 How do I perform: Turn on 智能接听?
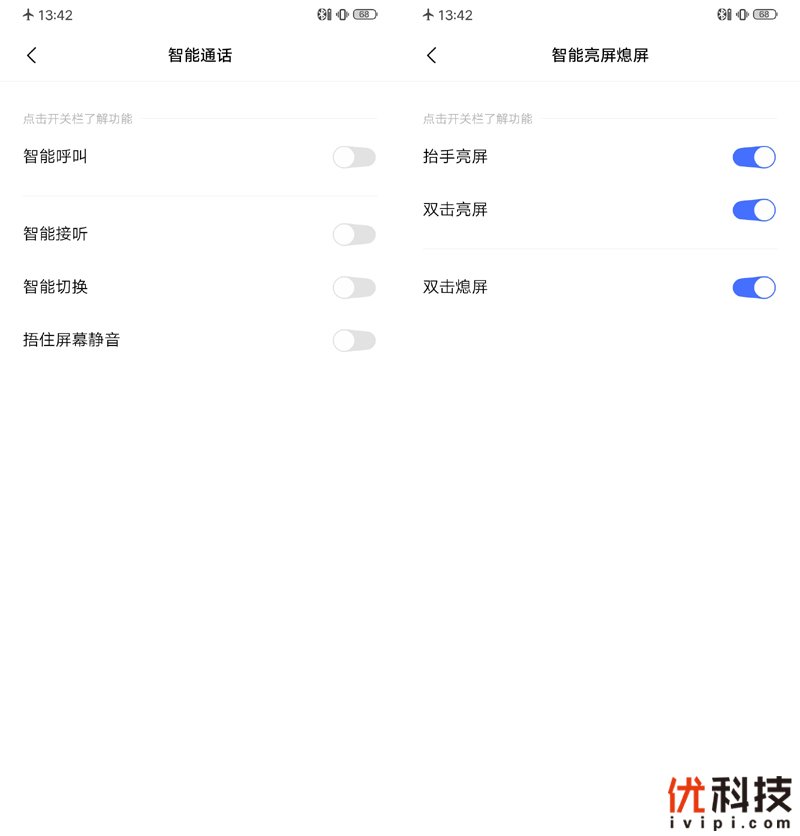coord(354,234)
